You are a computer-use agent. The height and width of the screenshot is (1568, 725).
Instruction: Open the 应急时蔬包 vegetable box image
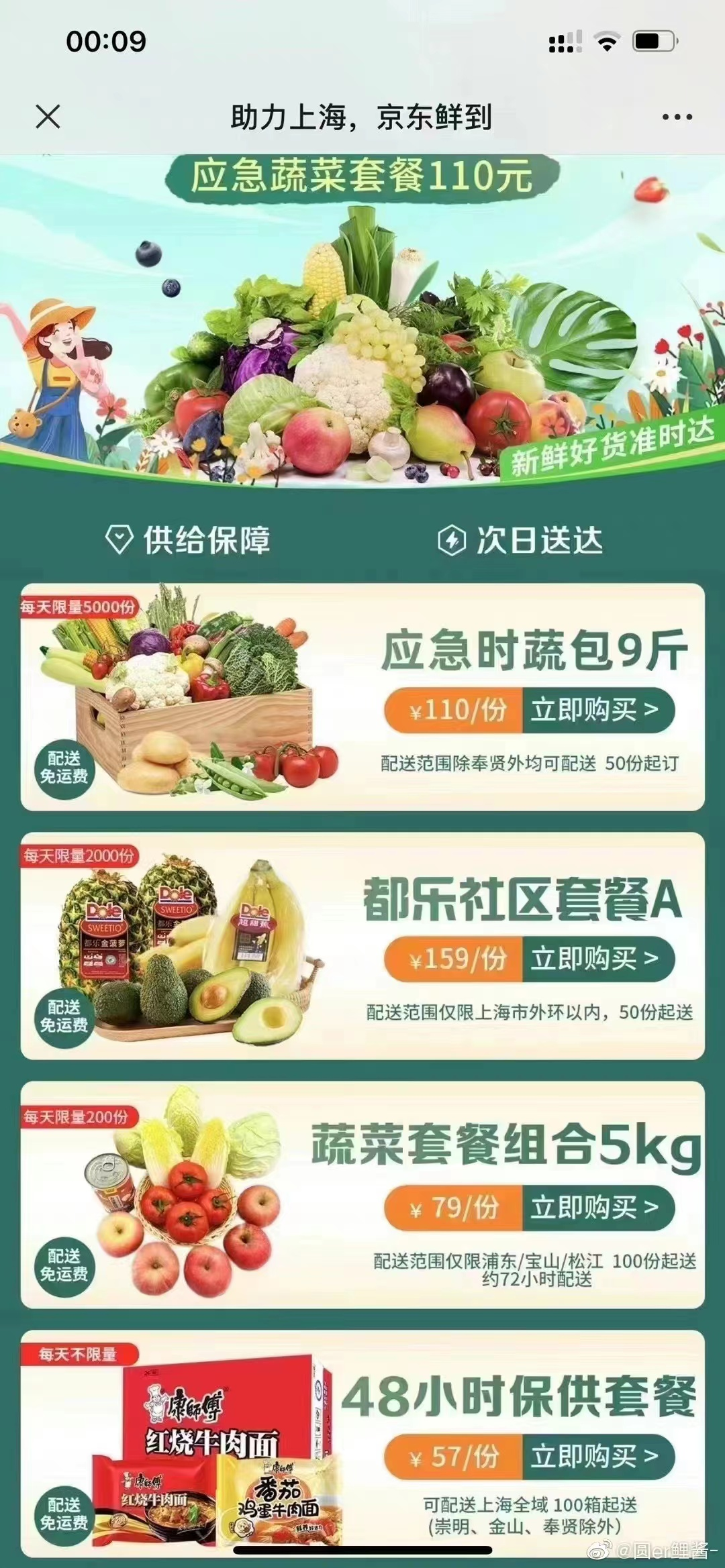point(188,698)
